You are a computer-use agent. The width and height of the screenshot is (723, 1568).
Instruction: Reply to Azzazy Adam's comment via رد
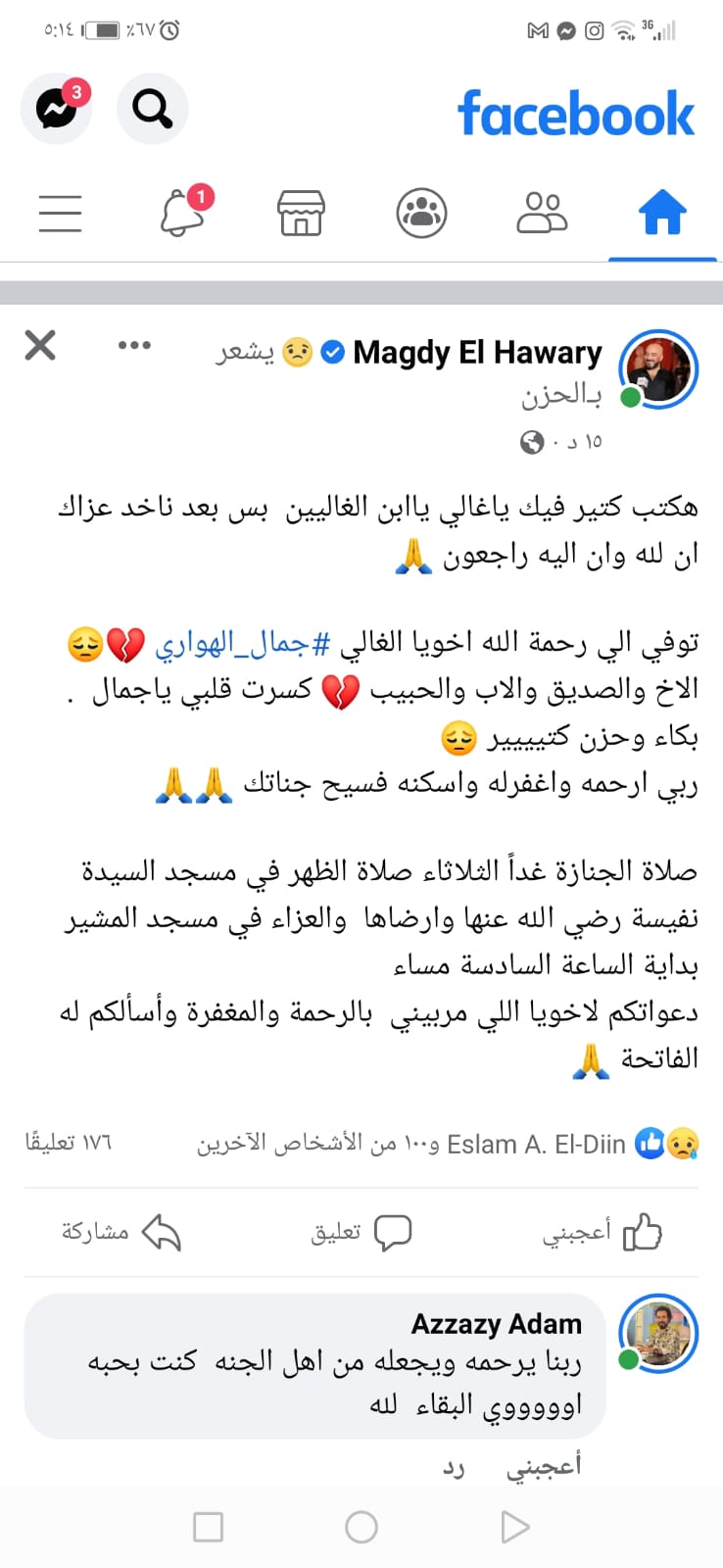(x=453, y=1467)
